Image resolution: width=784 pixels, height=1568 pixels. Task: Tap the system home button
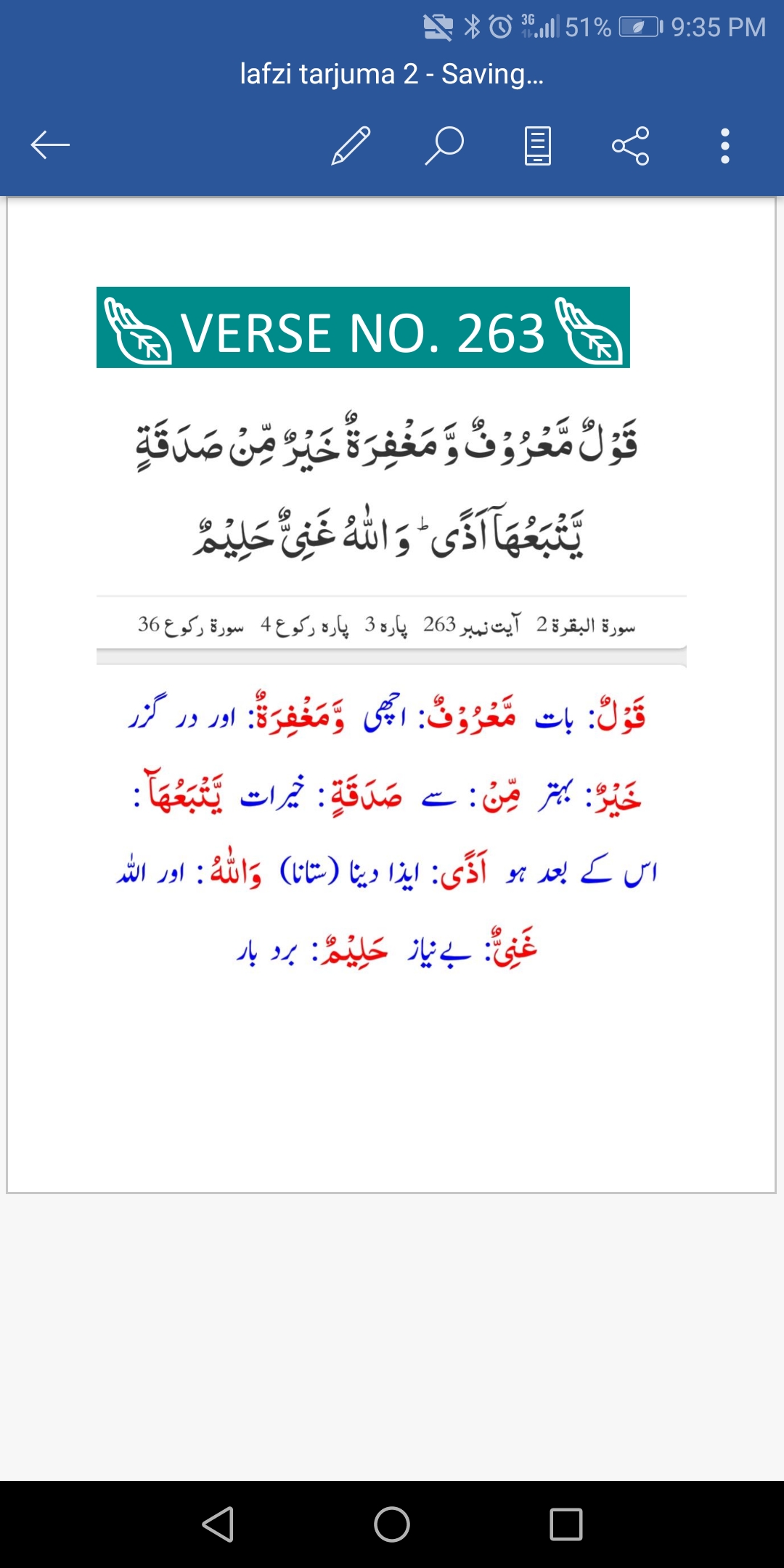pos(392,1524)
